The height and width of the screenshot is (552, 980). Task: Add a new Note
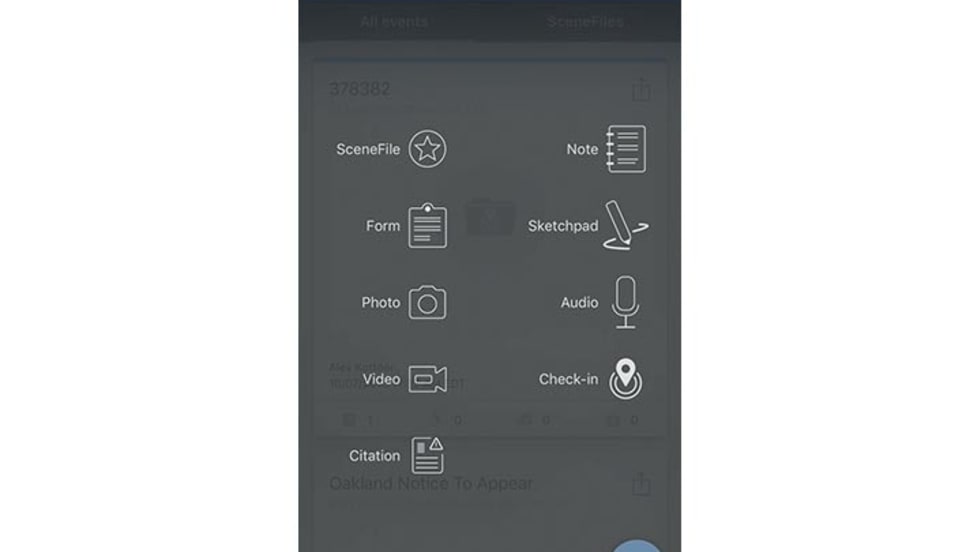(x=626, y=149)
